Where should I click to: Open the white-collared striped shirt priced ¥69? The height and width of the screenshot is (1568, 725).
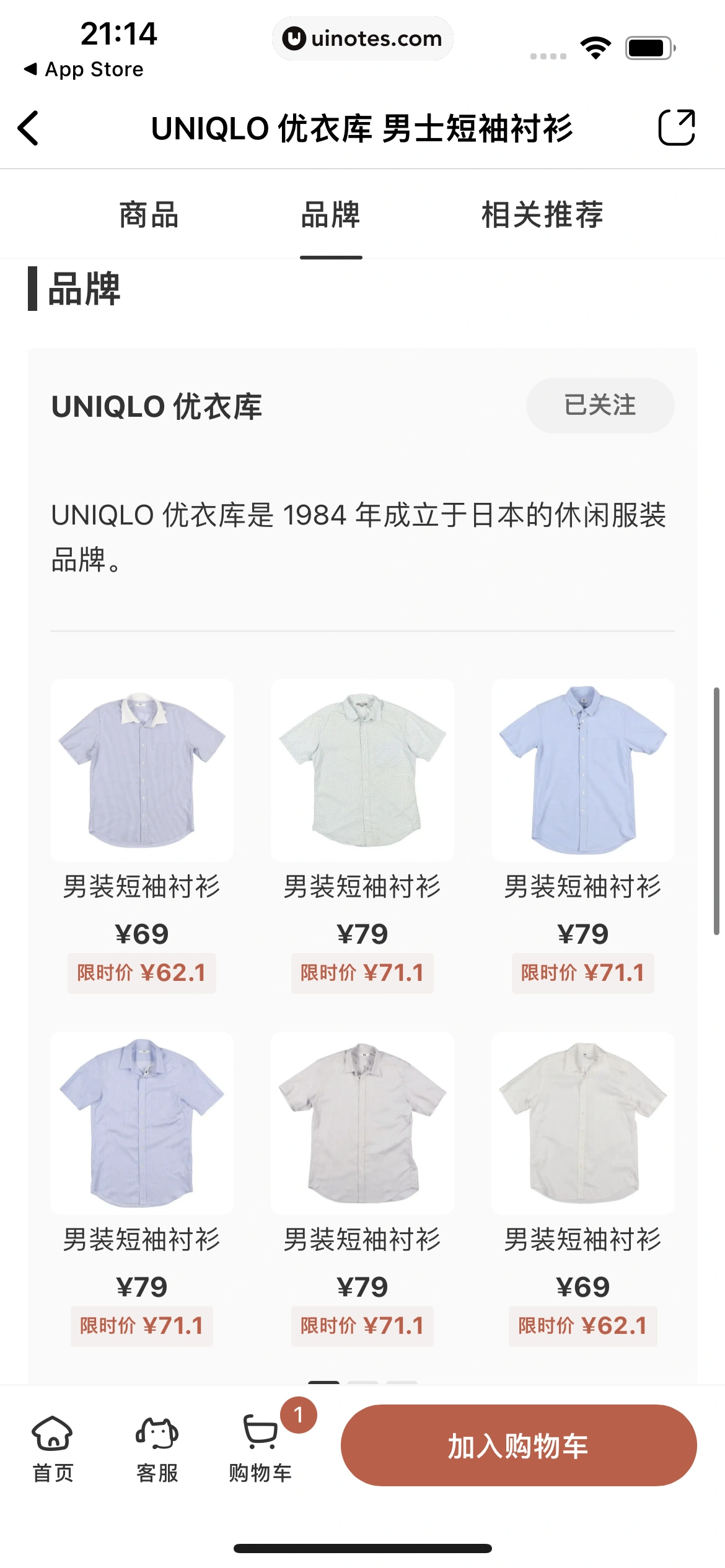click(142, 770)
